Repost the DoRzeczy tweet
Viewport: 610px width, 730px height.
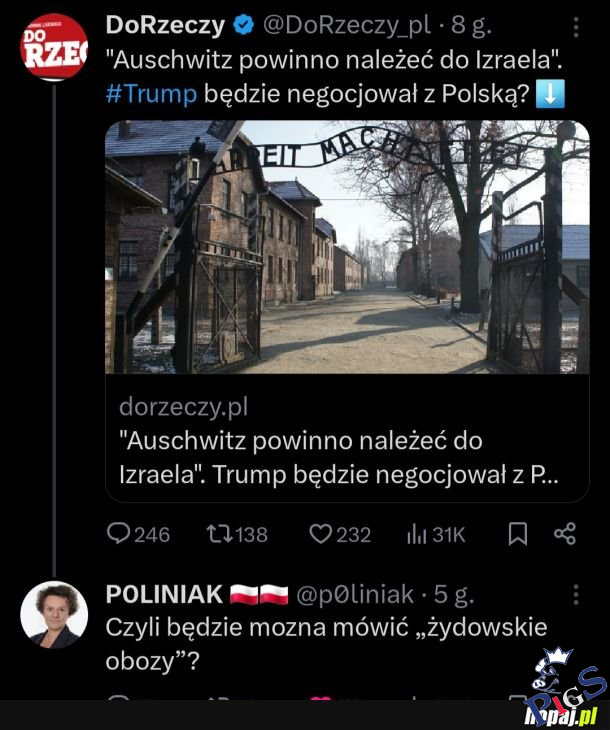click(236, 534)
